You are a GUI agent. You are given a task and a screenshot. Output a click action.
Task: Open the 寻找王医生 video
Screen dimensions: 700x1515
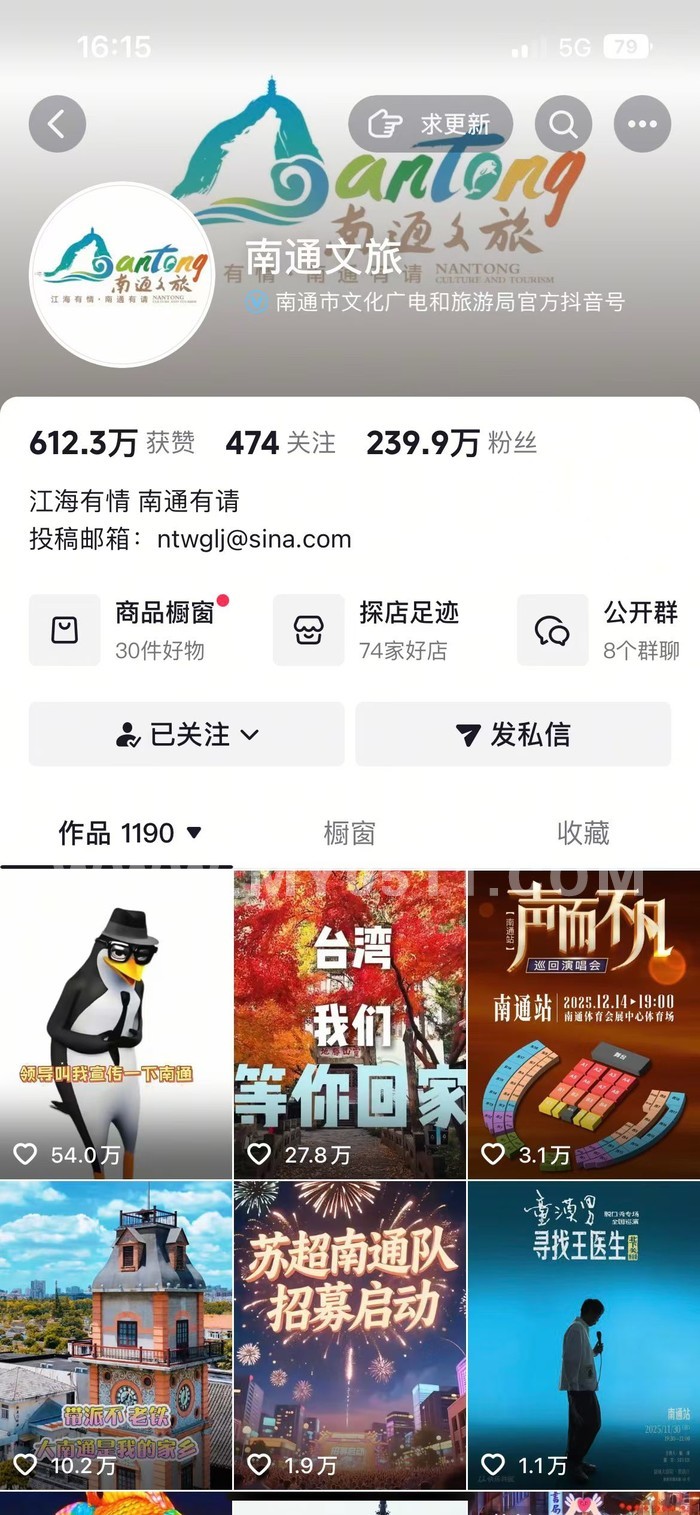tap(584, 1335)
